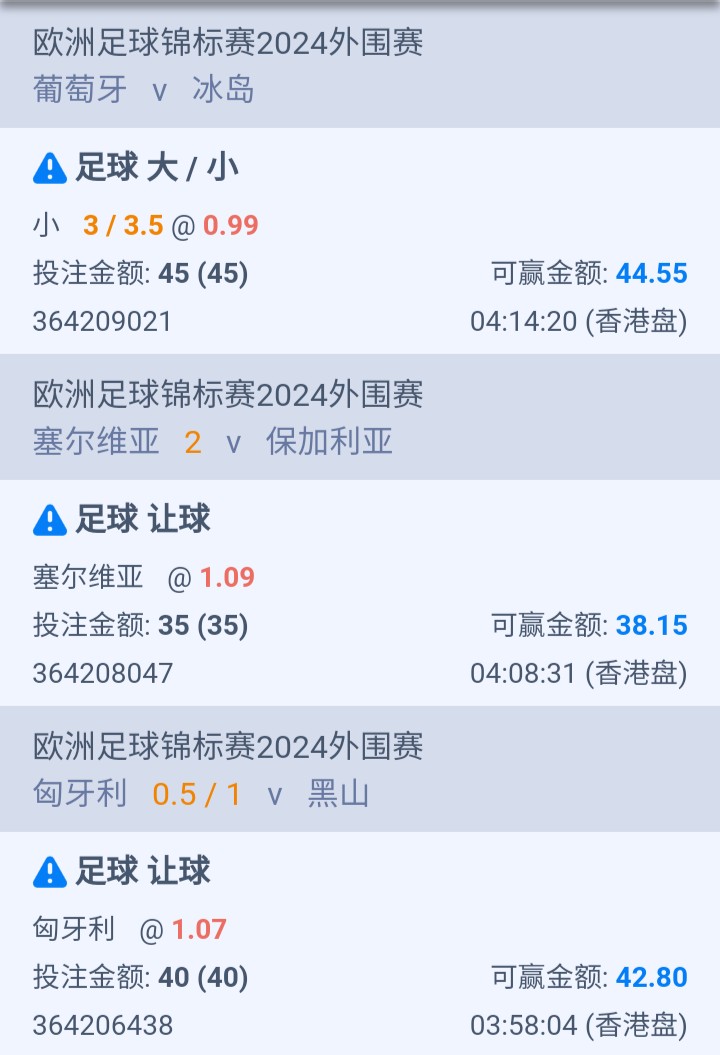Tap the warning icon on bet 364206438

[50, 872]
